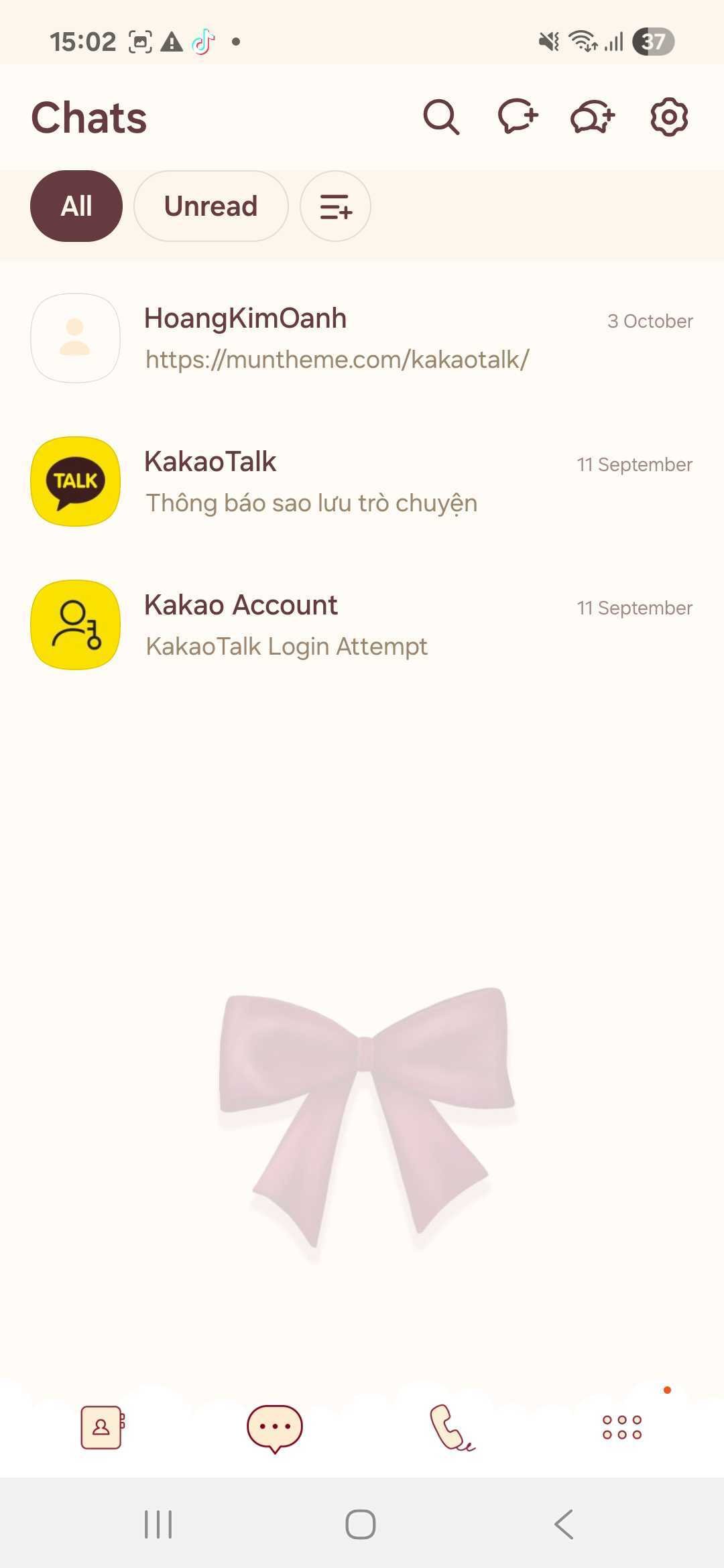Start a new chat

518,117
